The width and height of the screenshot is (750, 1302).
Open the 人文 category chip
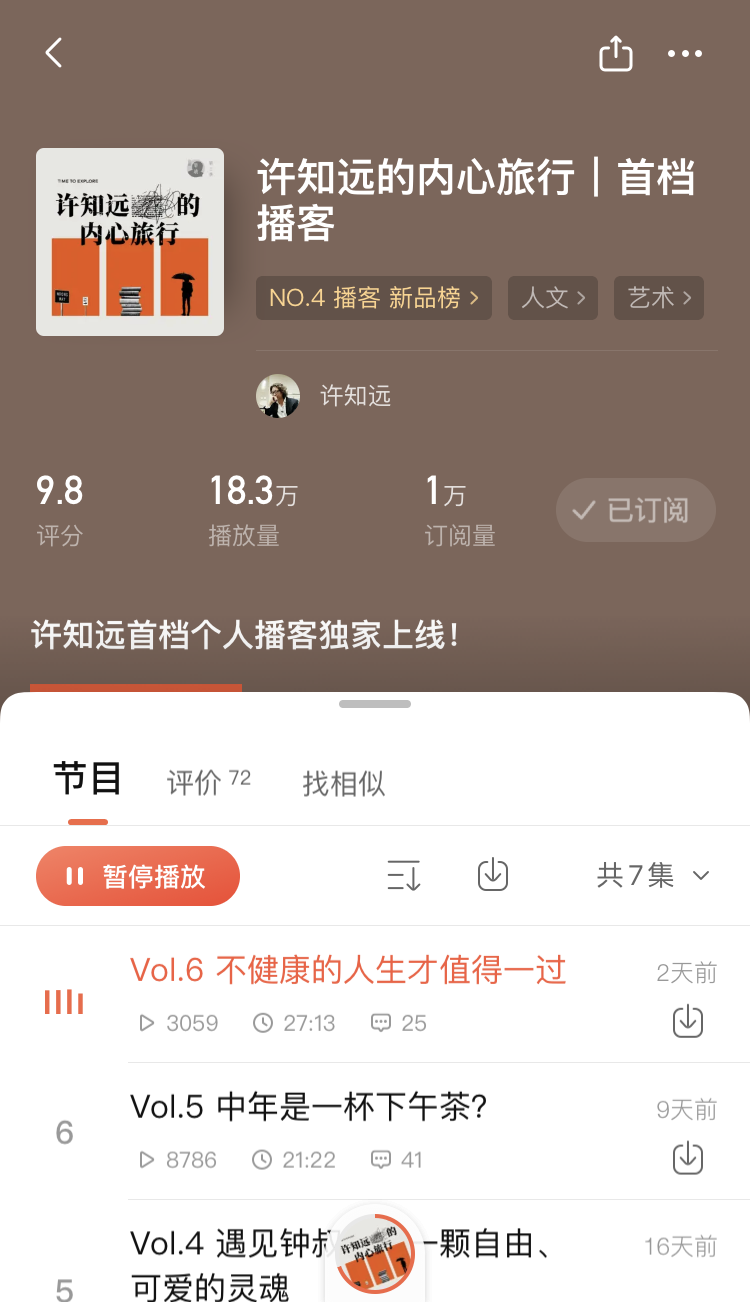click(x=553, y=298)
